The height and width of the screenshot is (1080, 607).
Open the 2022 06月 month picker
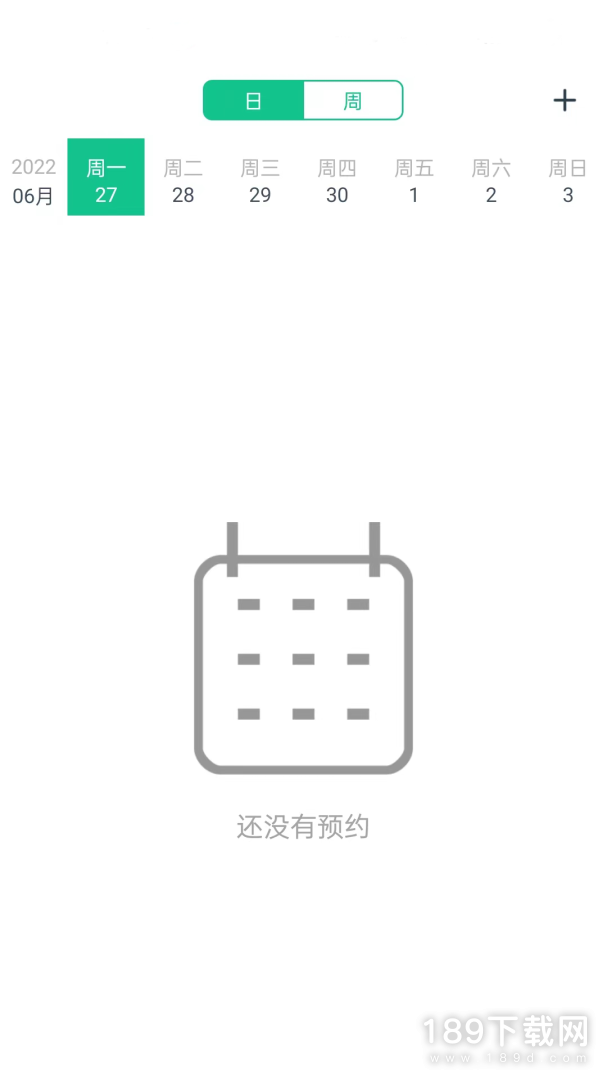[x=33, y=181]
